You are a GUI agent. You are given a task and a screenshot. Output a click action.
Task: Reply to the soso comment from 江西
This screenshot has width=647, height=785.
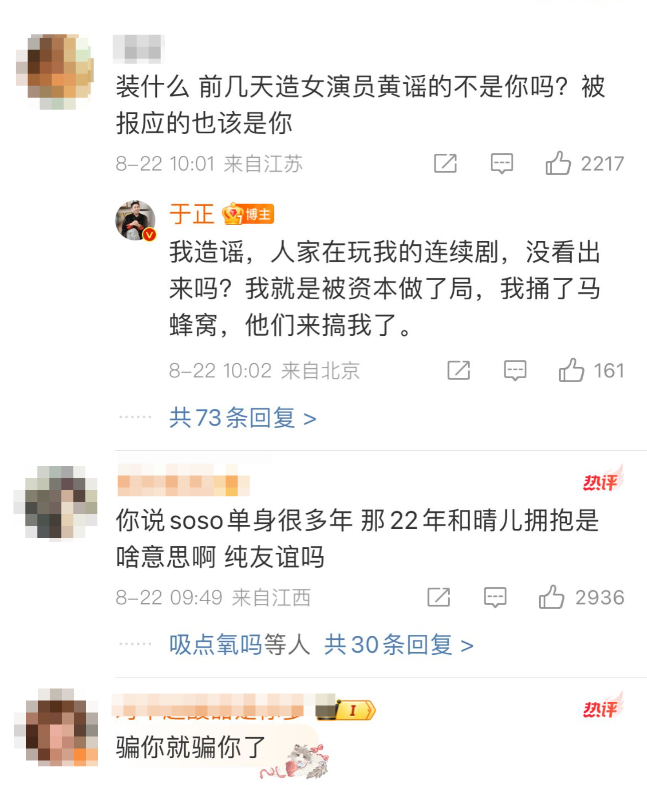(495, 598)
